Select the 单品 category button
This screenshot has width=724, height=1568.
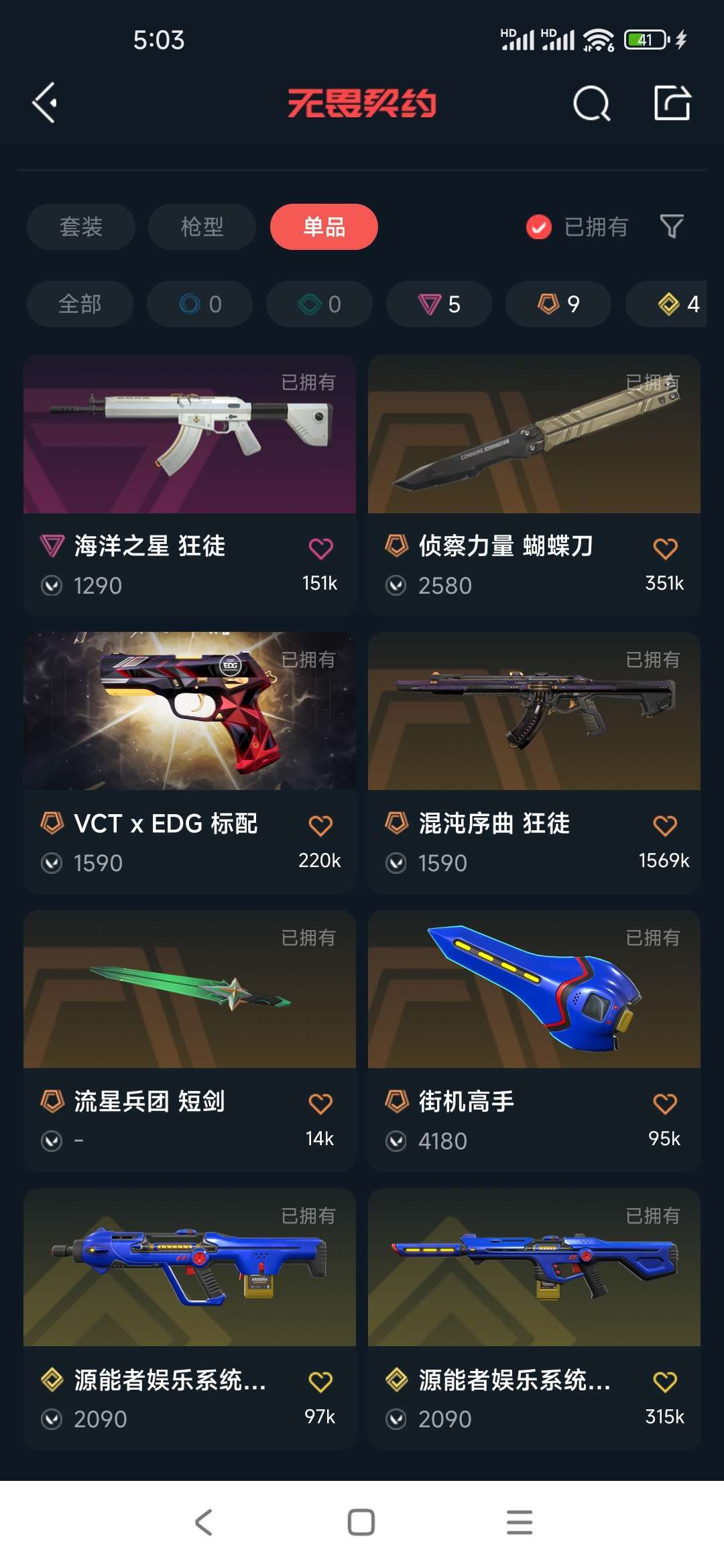[x=323, y=227]
